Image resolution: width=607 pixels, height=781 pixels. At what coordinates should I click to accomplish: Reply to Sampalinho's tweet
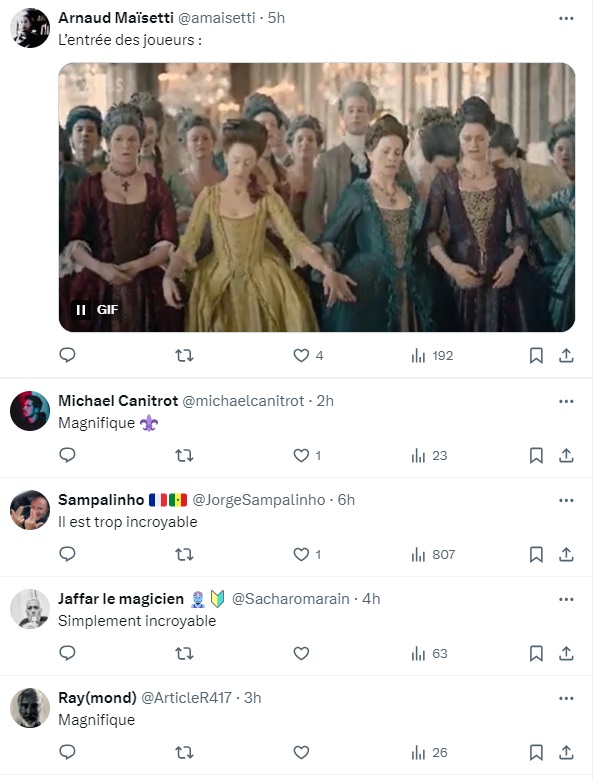pos(67,554)
